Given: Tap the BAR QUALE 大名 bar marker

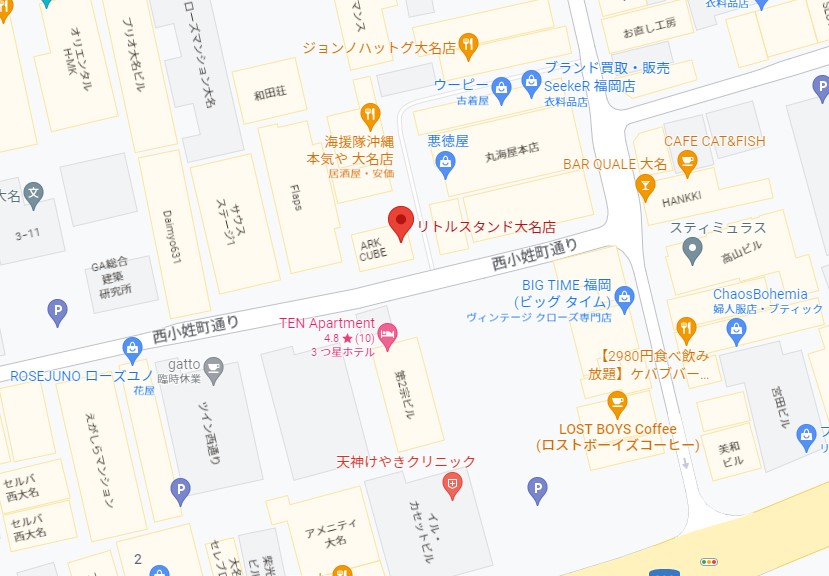Looking at the screenshot, I should (x=645, y=185).
